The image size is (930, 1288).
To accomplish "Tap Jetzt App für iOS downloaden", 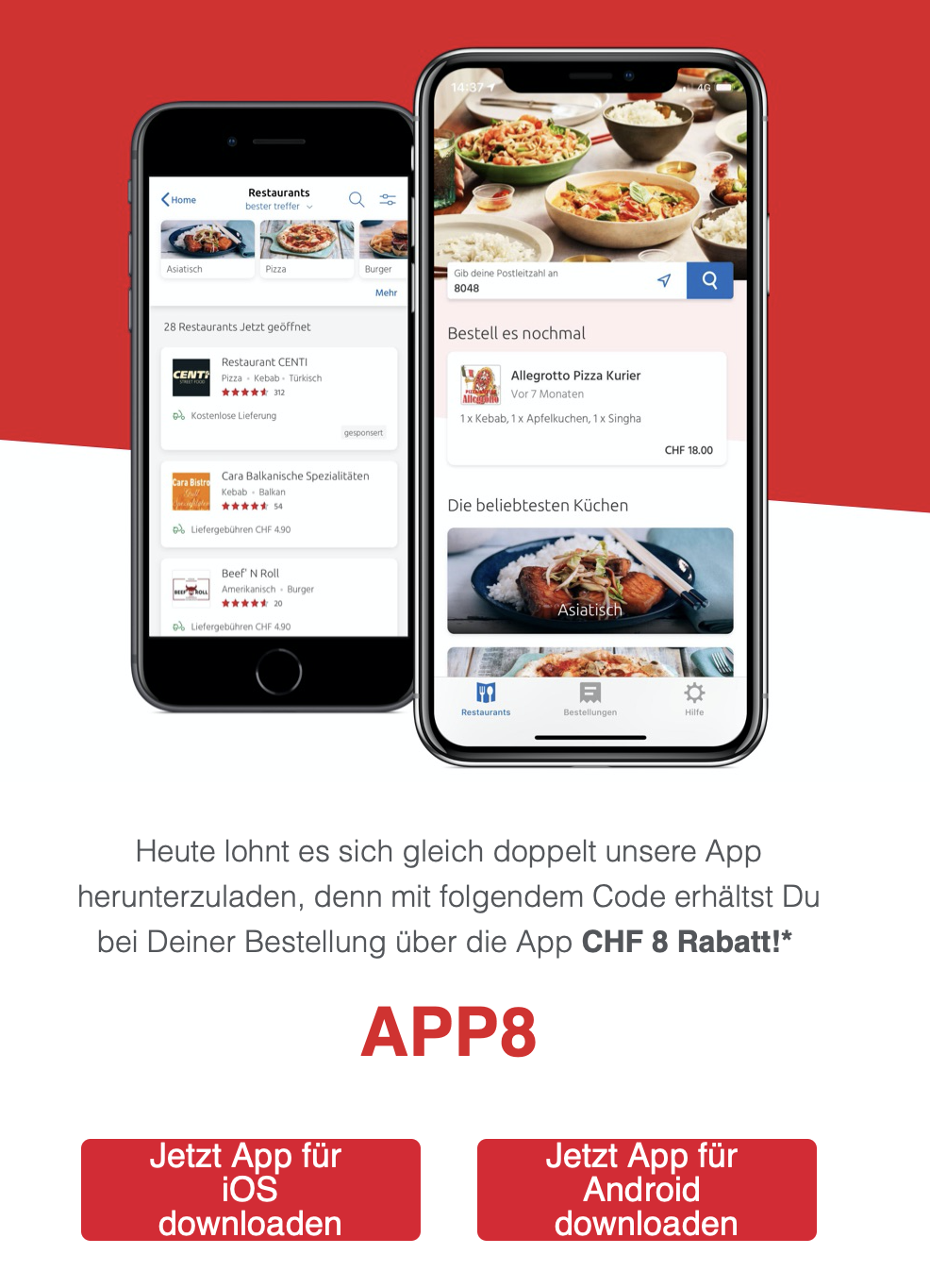I will [250, 1189].
